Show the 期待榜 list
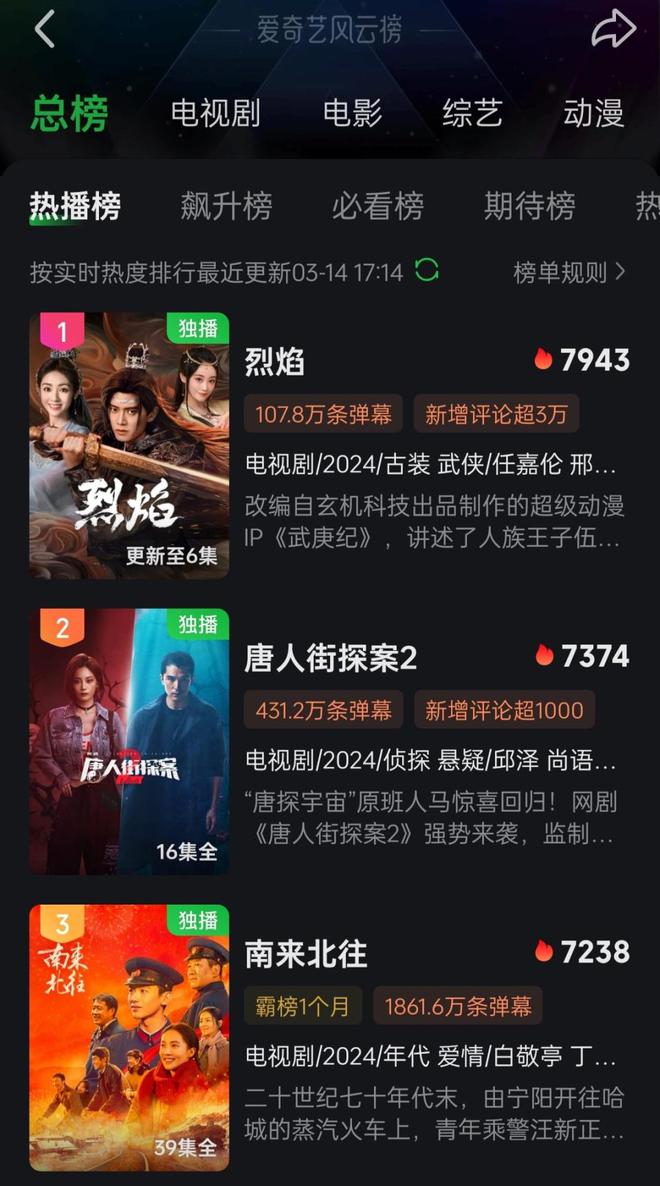The width and height of the screenshot is (660, 1186). tap(529, 207)
